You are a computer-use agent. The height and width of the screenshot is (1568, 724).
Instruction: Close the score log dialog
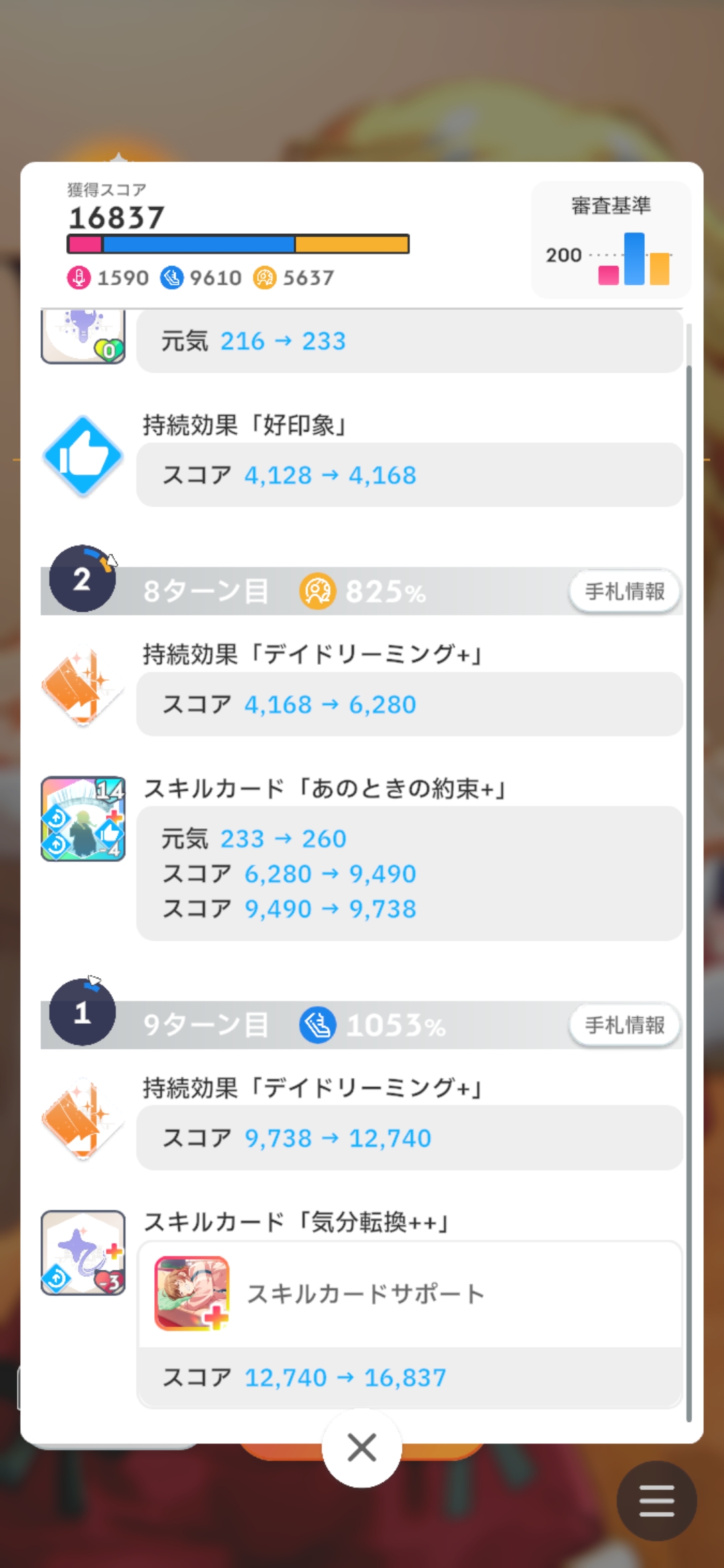(x=362, y=1447)
